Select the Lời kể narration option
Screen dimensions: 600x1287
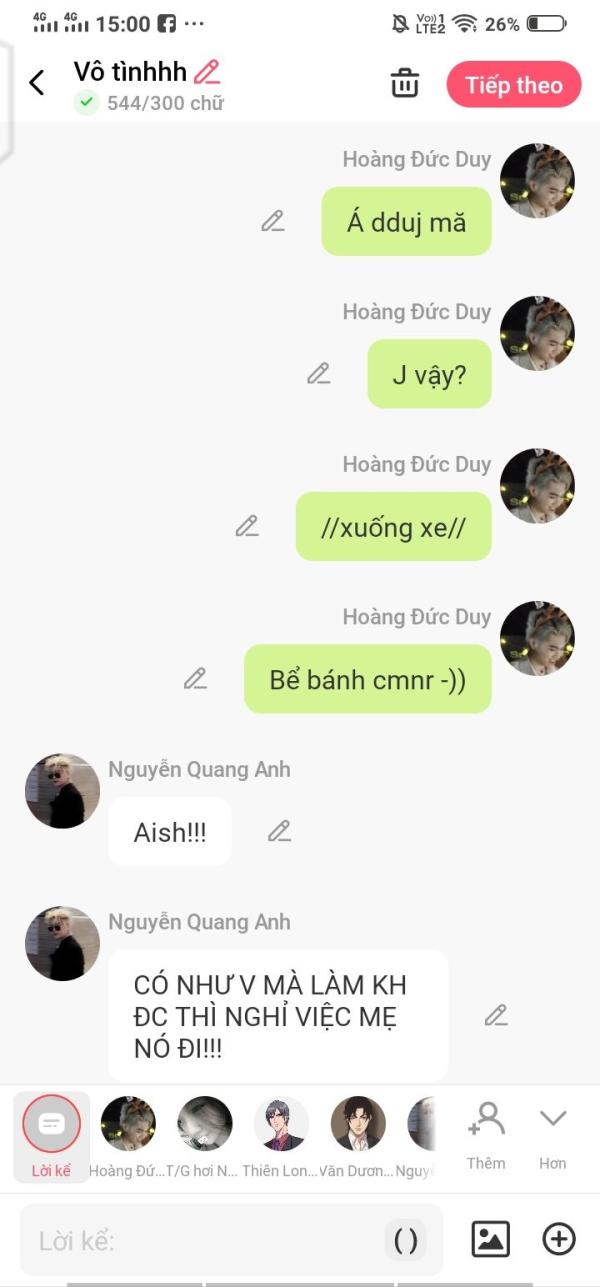coord(51,1135)
